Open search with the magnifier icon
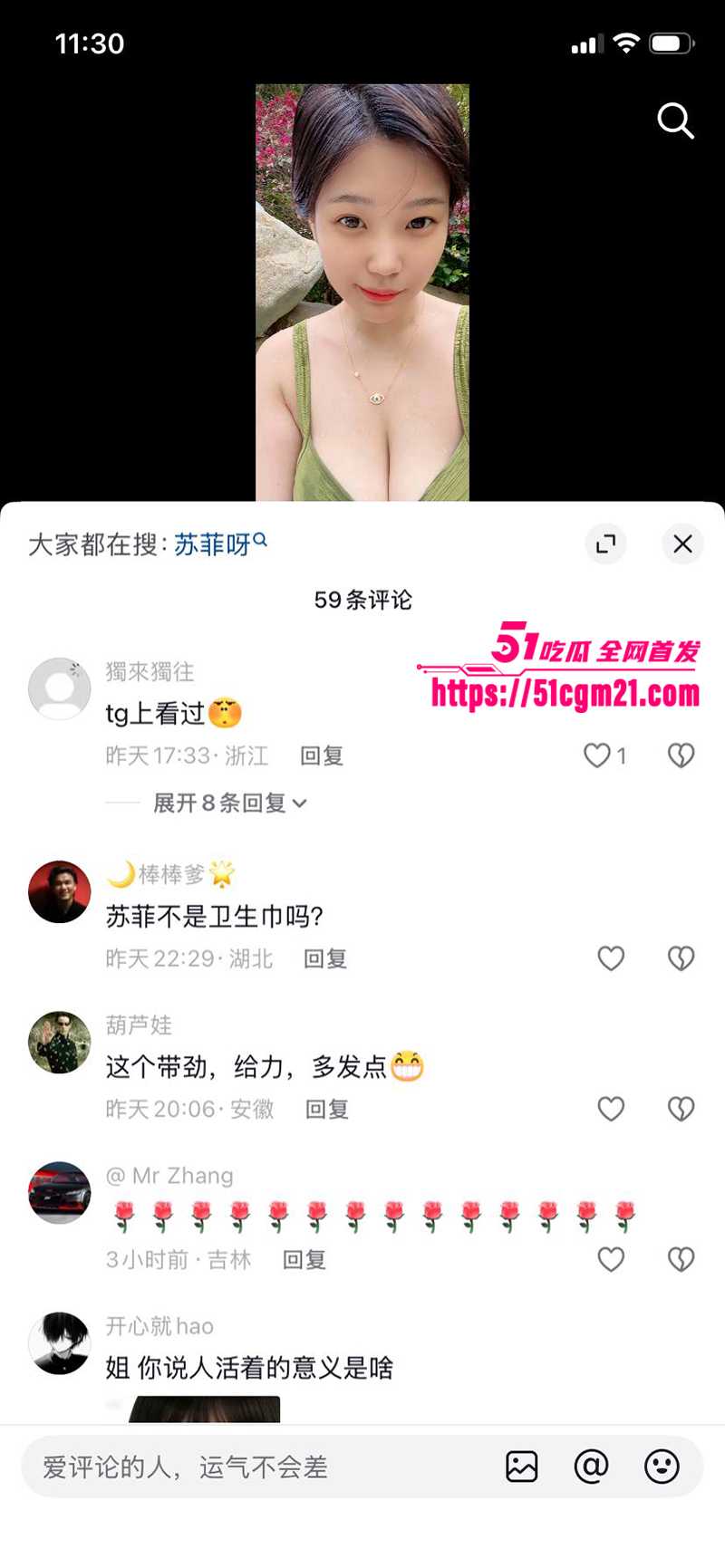The image size is (725, 1568). tap(675, 121)
